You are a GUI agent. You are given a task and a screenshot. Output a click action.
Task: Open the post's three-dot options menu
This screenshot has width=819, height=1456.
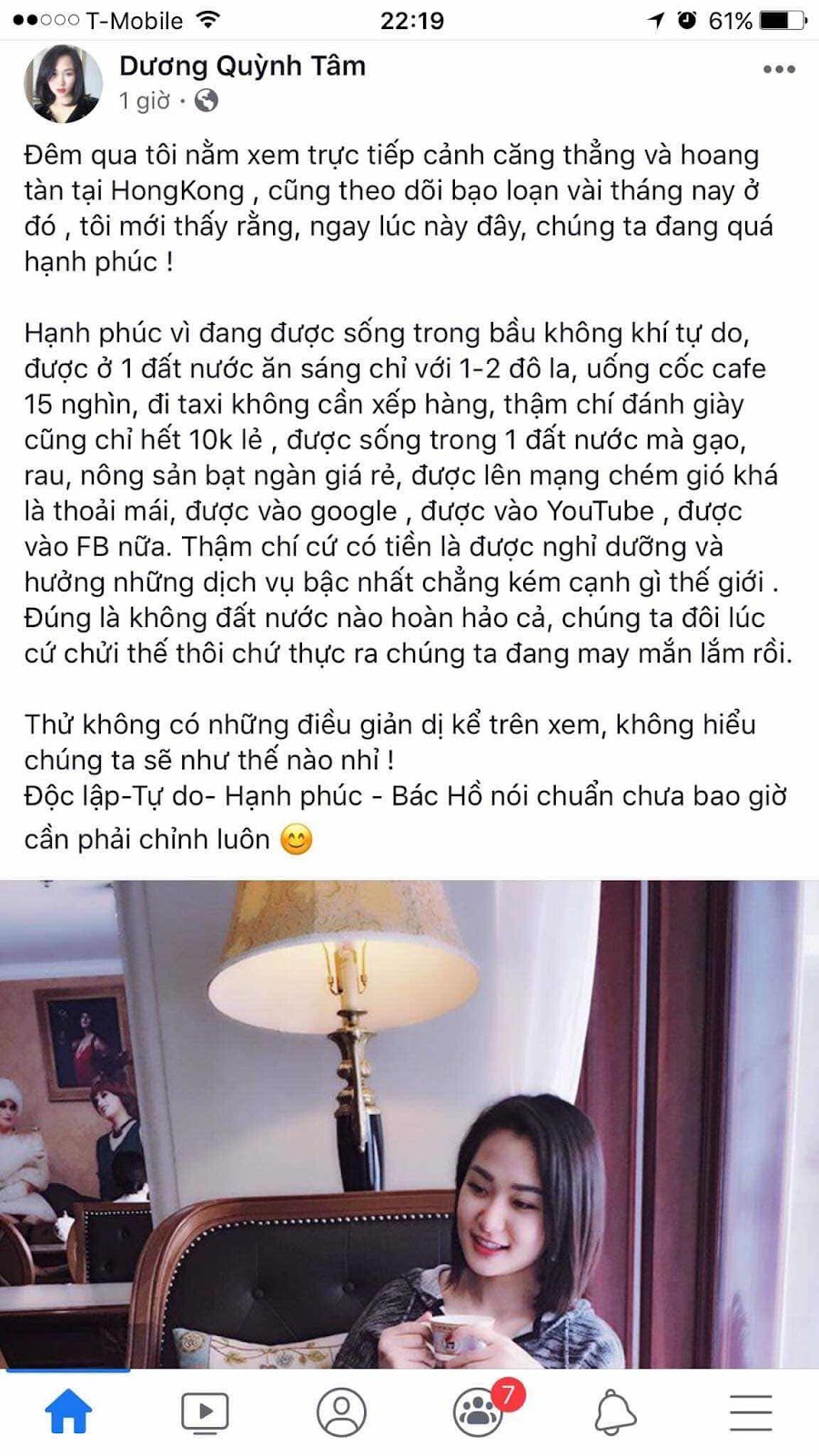click(x=779, y=69)
